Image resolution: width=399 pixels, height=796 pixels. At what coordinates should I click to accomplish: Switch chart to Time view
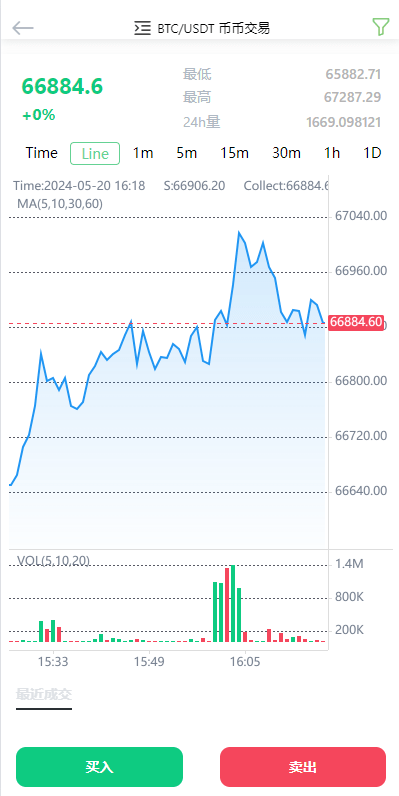click(x=42, y=153)
